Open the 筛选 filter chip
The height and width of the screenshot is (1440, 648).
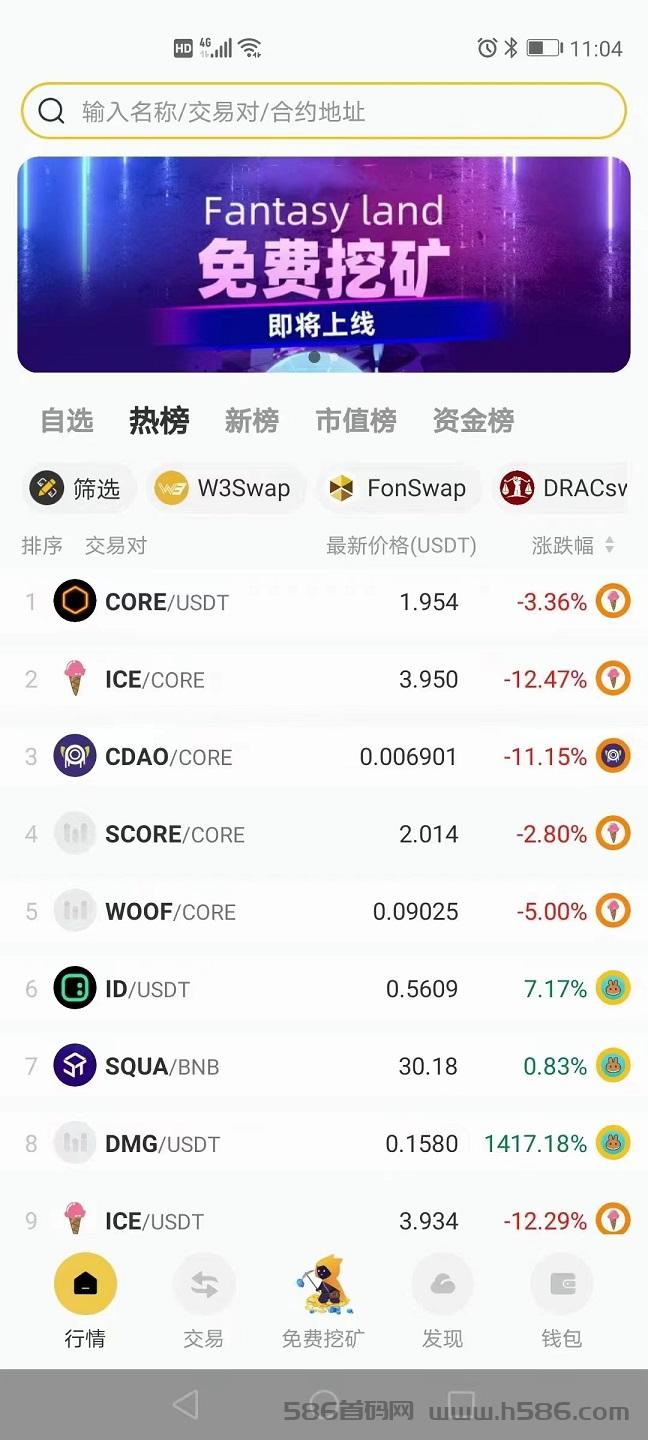pyautogui.click(x=76, y=488)
